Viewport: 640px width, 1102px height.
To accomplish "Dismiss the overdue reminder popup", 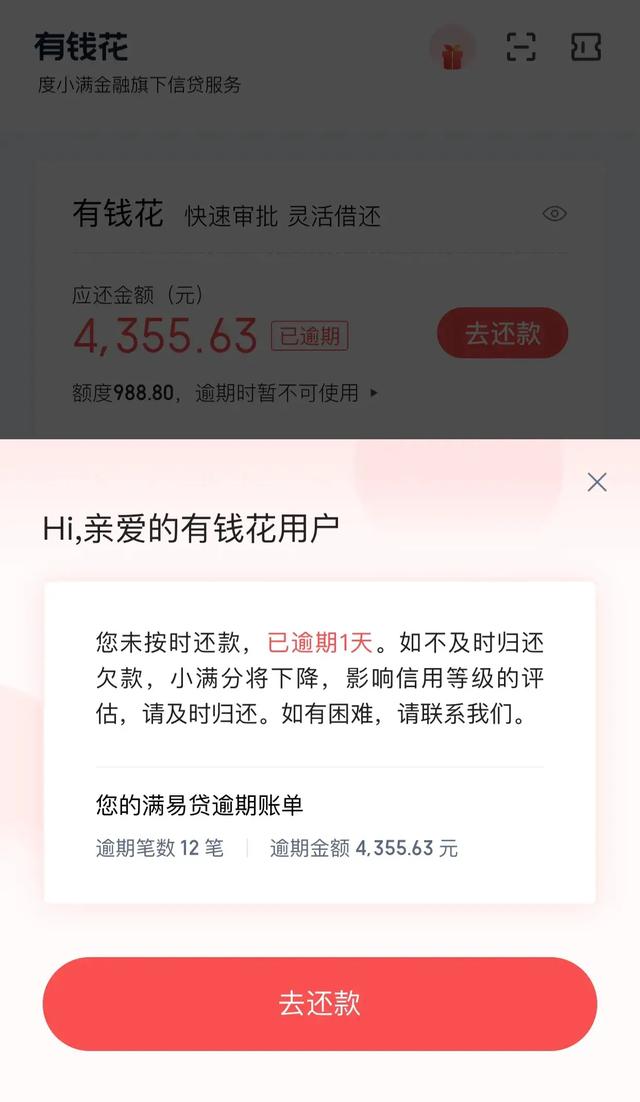I will point(597,482).
